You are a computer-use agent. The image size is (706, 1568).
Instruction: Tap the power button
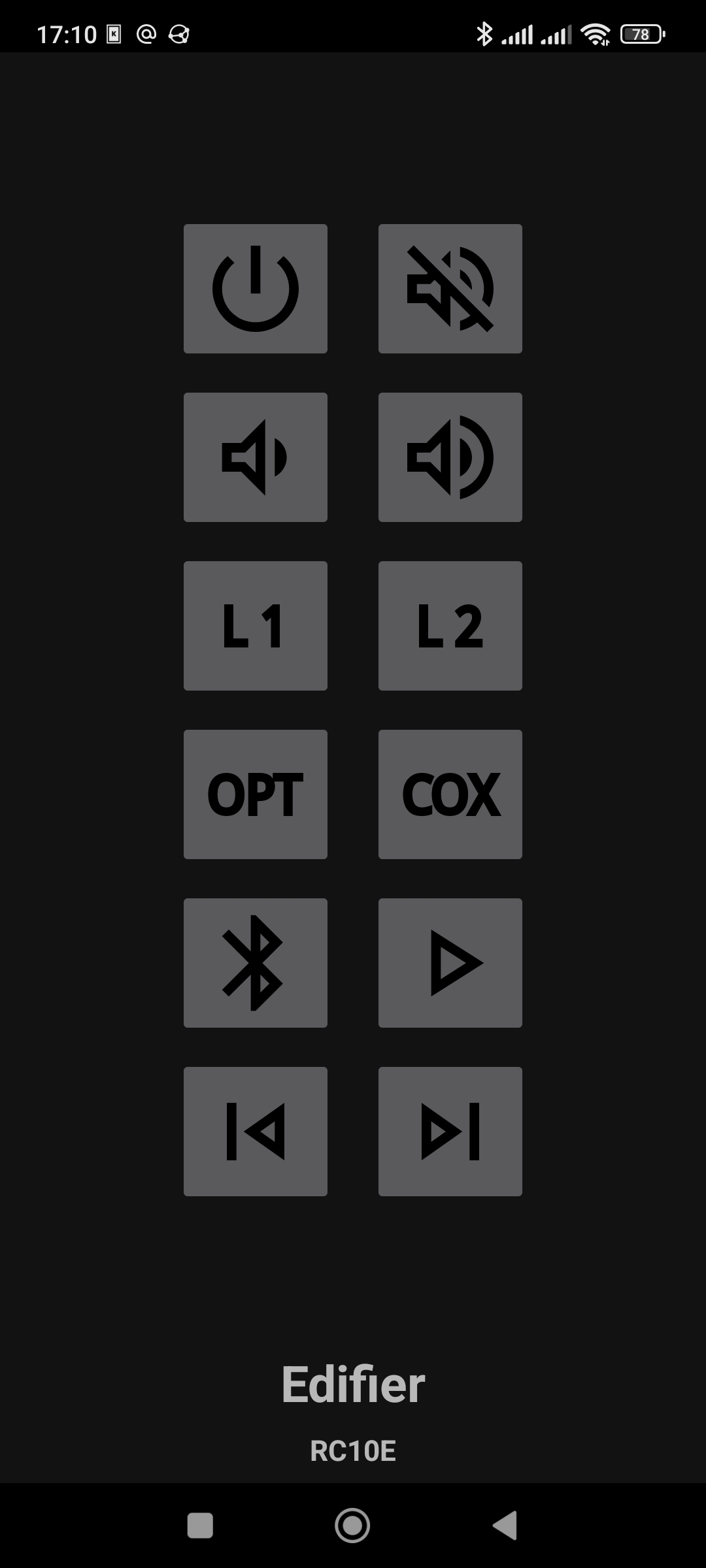pos(255,289)
